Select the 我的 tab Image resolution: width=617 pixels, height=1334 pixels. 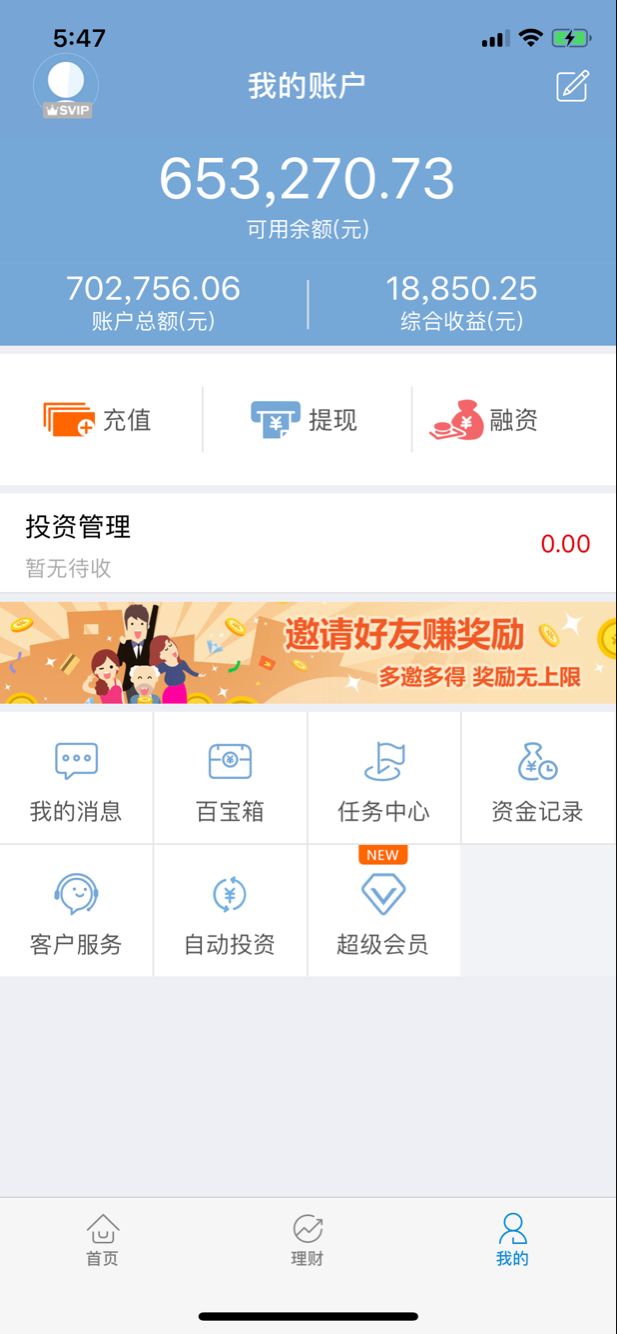pos(512,1239)
